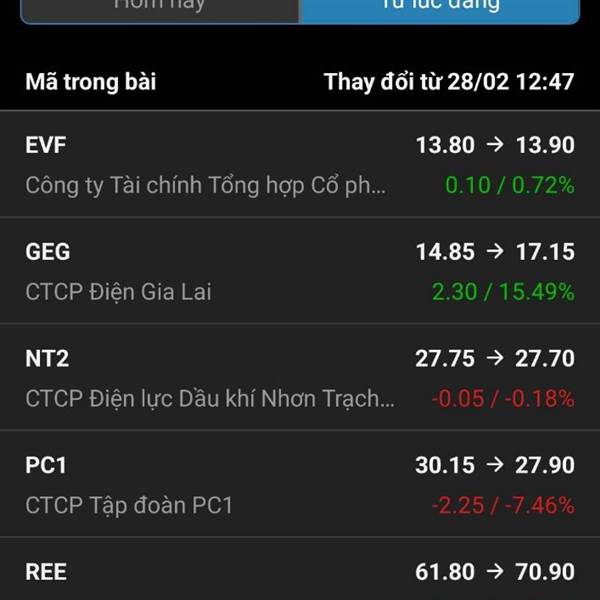The width and height of the screenshot is (600, 600).
Task: Open the REE stock row
Action: pyautogui.click(x=300, y=572)
